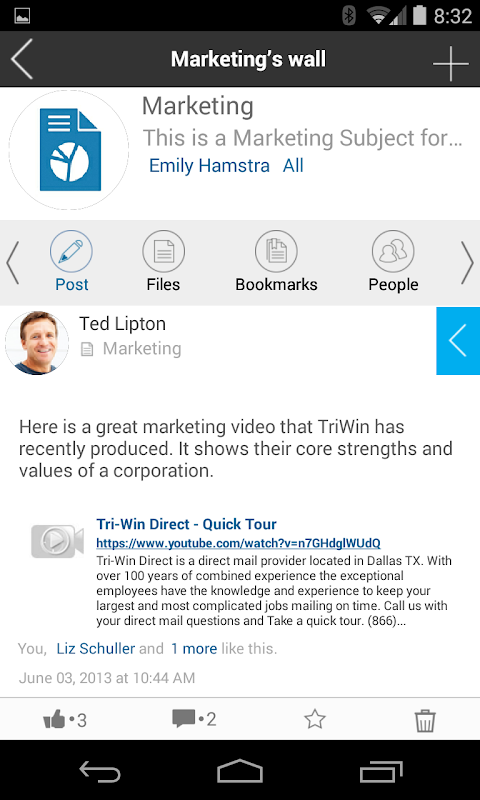Select the Post action
Screen dimensions: 480x800
(x=71, y=262)
